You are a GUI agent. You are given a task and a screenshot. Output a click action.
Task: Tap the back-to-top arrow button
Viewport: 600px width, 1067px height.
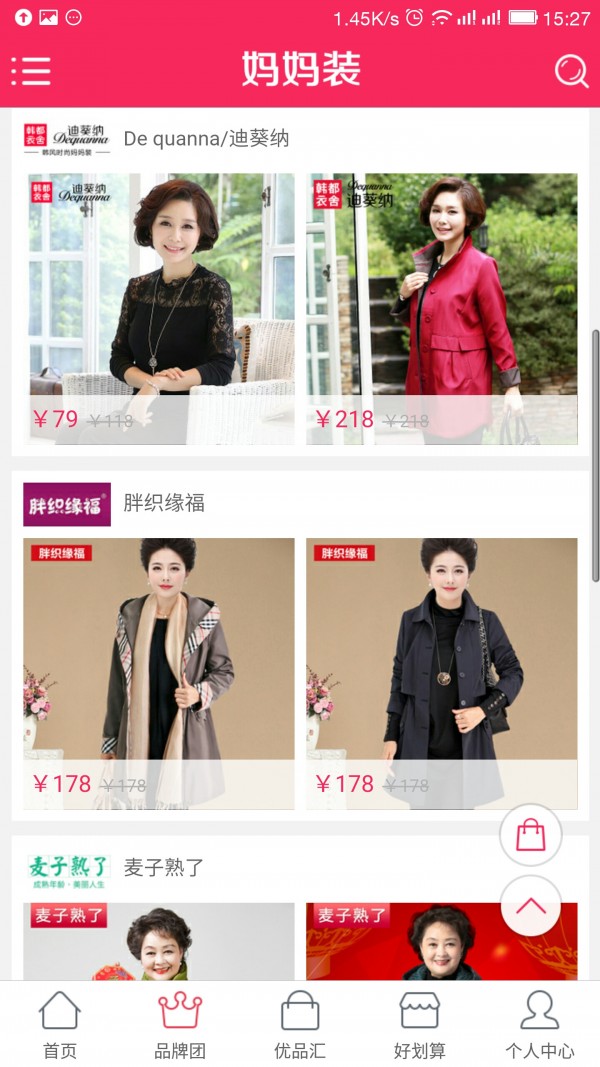tap(531, 906)
